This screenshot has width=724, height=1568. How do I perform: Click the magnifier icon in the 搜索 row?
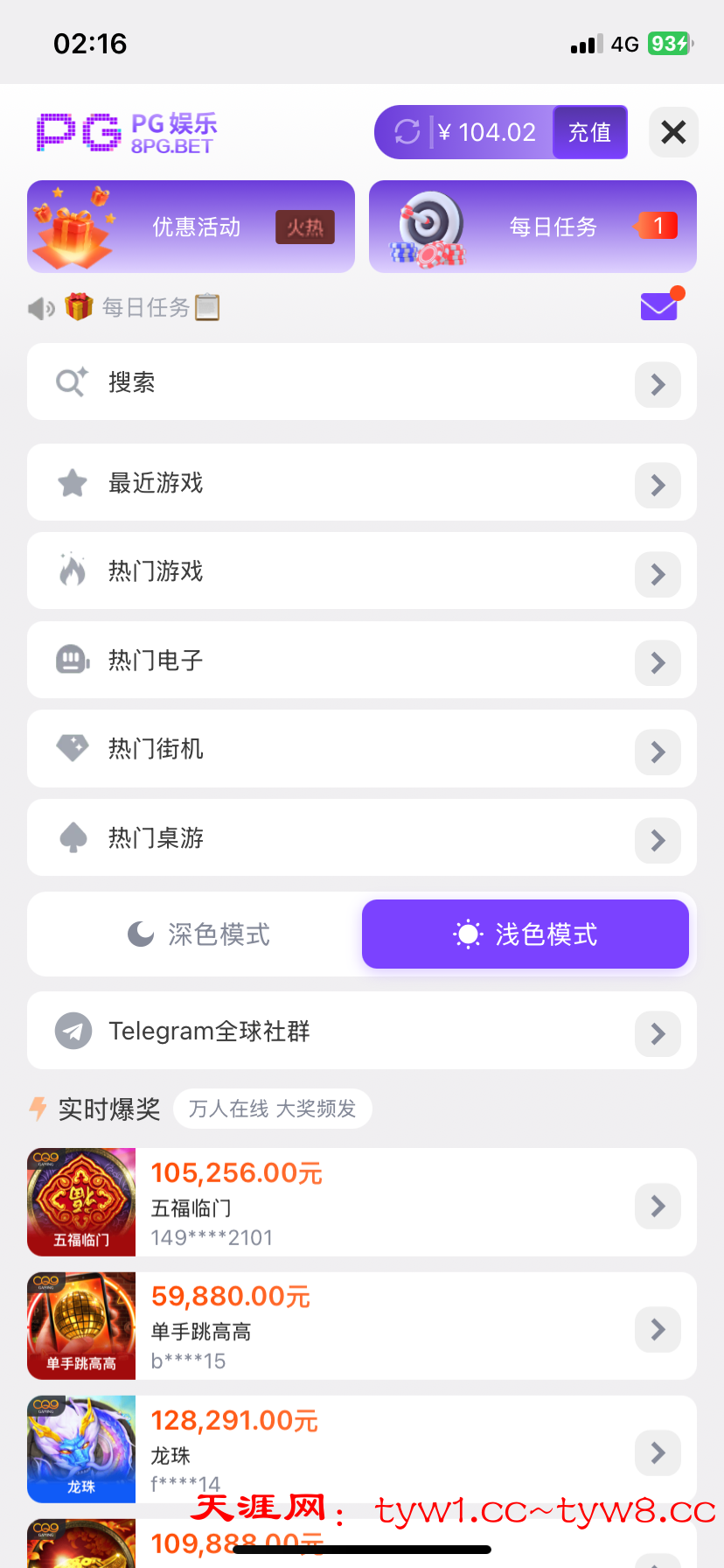(x=73, y=381)
